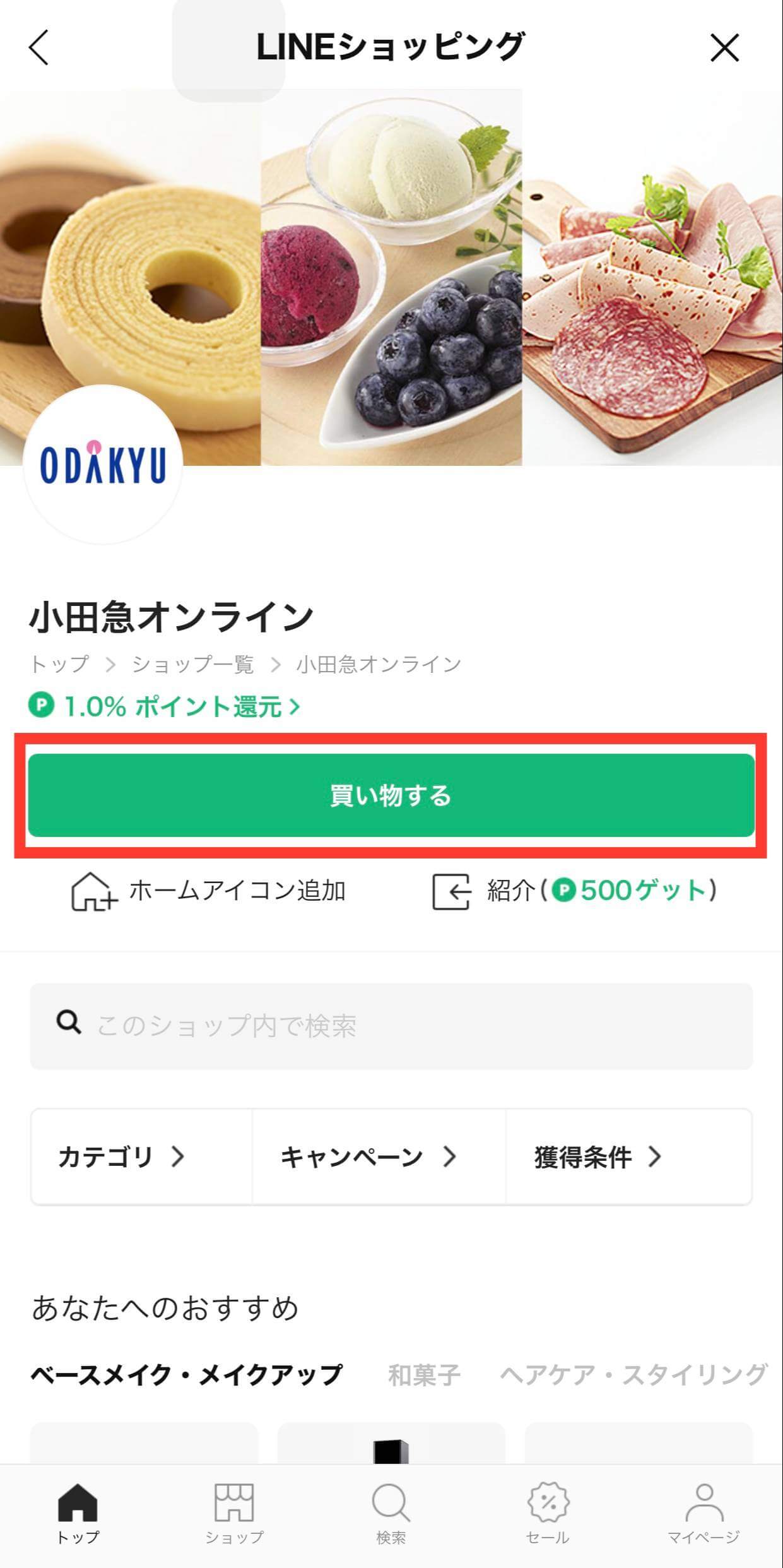The height and width of the screenshot is (1568, 783).
Task: Go back using the header arrow
Action: 39,48
